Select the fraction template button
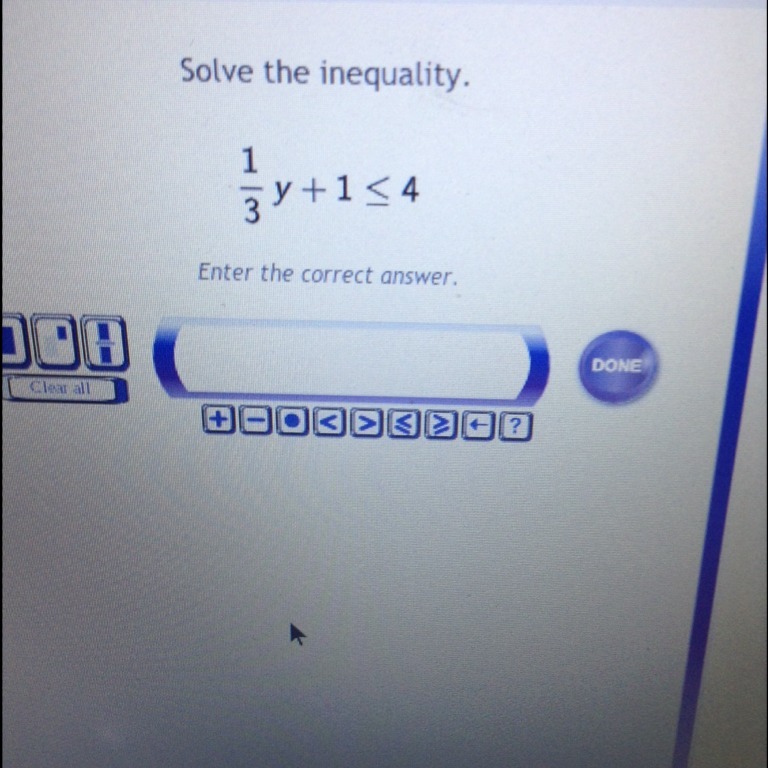The width and height of the screenshot is (768, 768). point(105,343)
